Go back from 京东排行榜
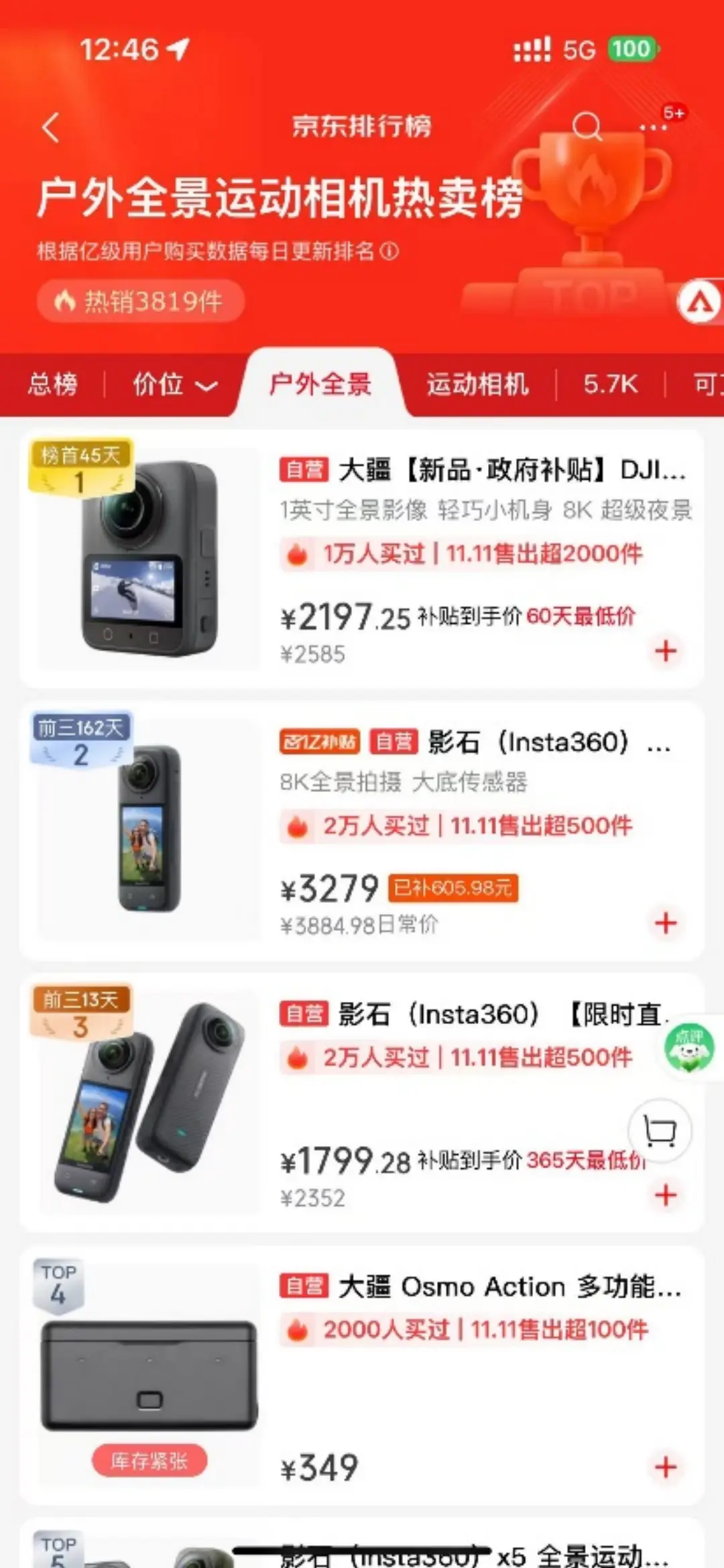The image size is (724, 1568). coord(51,127)
